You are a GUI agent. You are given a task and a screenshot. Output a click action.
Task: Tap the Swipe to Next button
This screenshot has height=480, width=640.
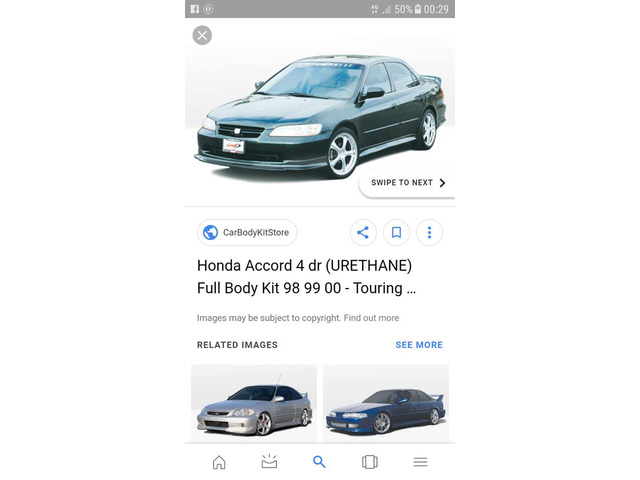(408, 183)
